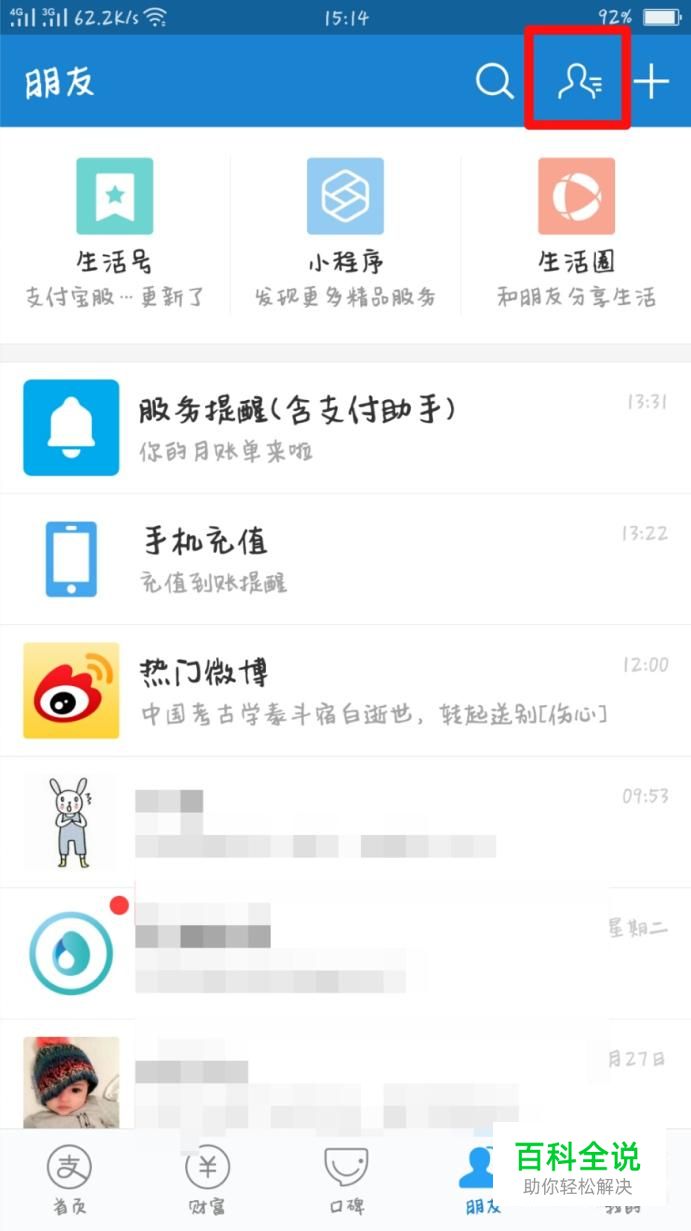
Task: Open chat with water-drop avatar
Action: (x=345, y=952)
